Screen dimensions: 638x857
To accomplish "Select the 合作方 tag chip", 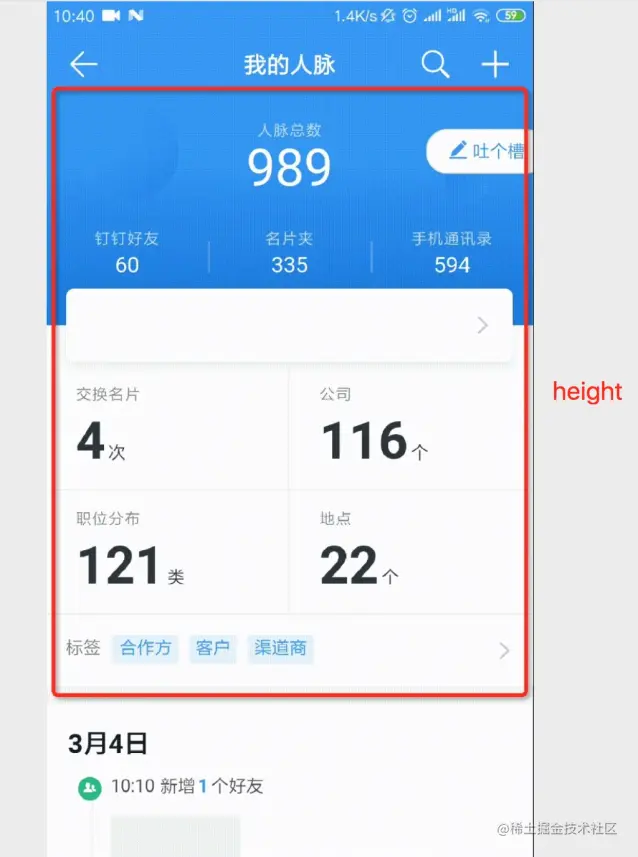I will coord(145,648).
